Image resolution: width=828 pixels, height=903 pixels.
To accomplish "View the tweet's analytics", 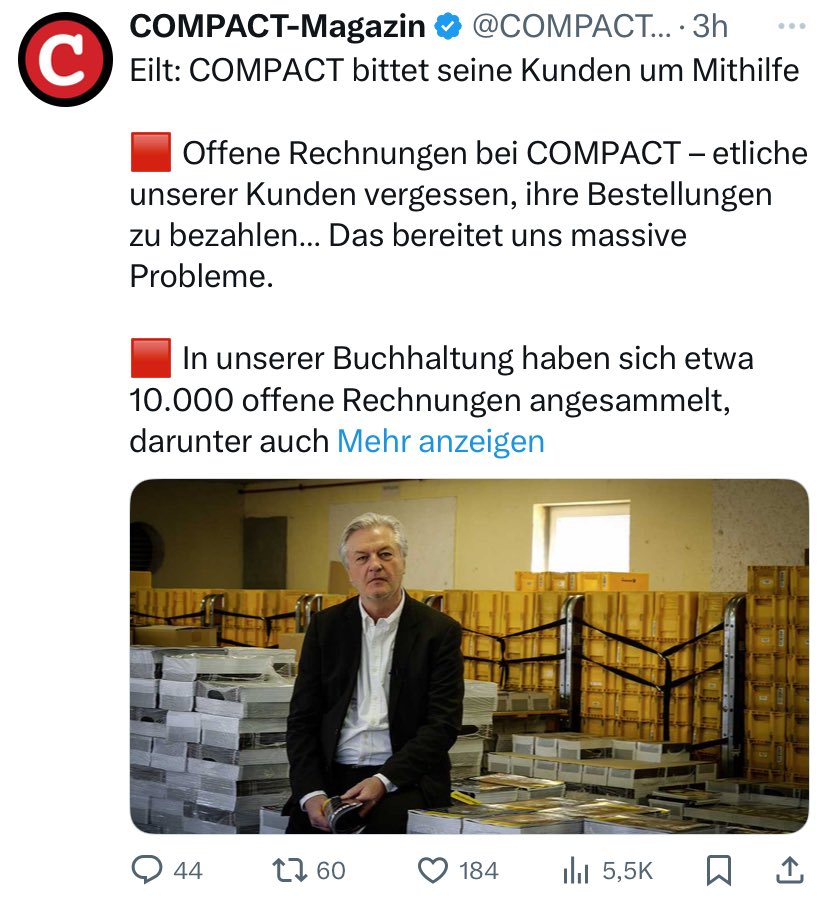I will [575, 871].
